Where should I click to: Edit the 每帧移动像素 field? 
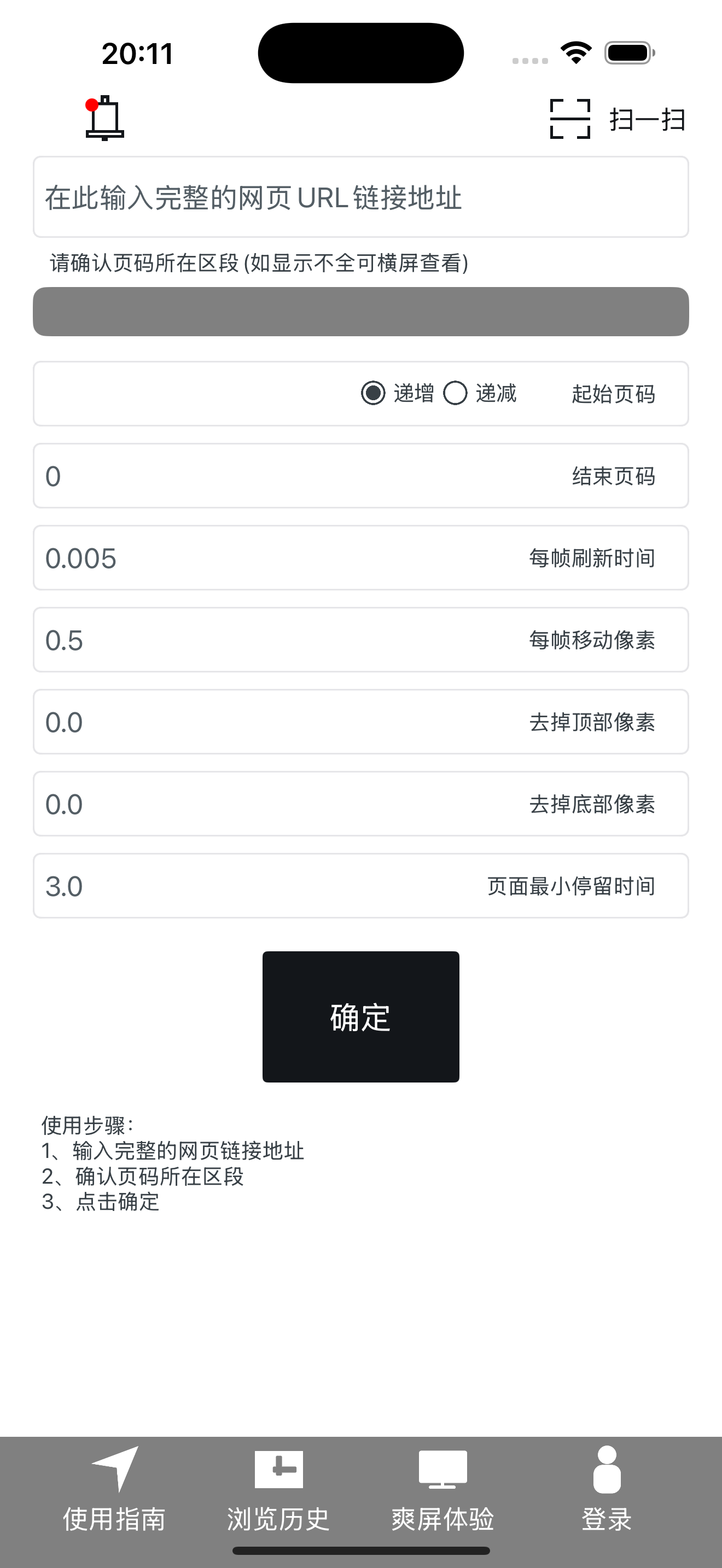pos(361,640)
